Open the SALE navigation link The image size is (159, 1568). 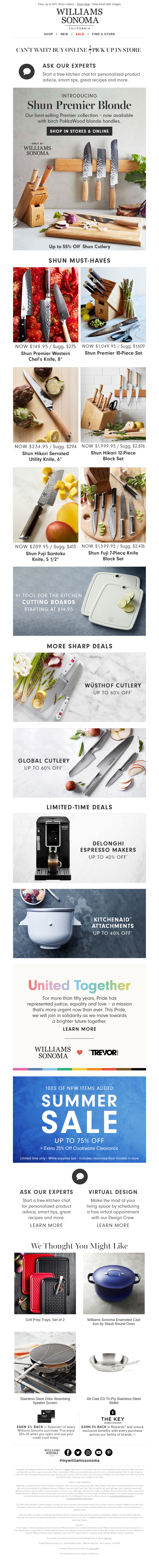click(80, 34)
